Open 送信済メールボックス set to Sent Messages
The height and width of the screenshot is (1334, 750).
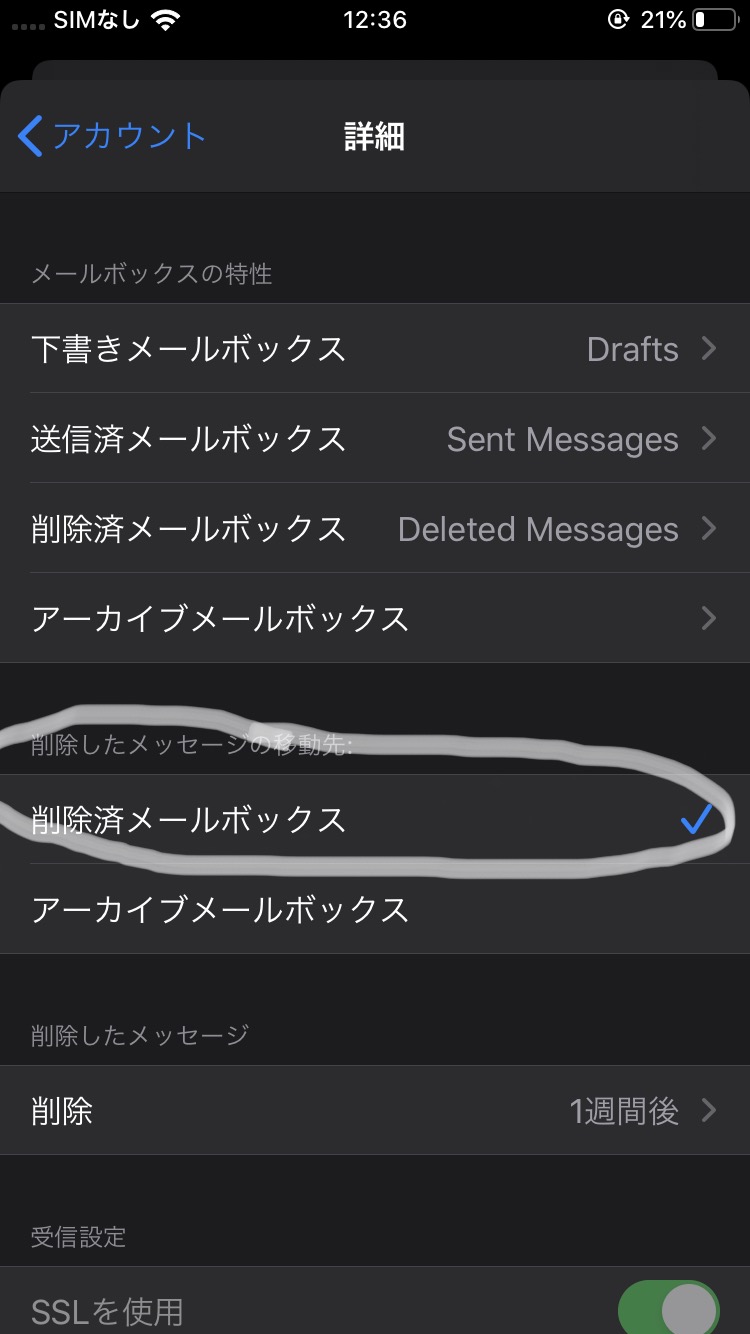(x=375, y=439)
